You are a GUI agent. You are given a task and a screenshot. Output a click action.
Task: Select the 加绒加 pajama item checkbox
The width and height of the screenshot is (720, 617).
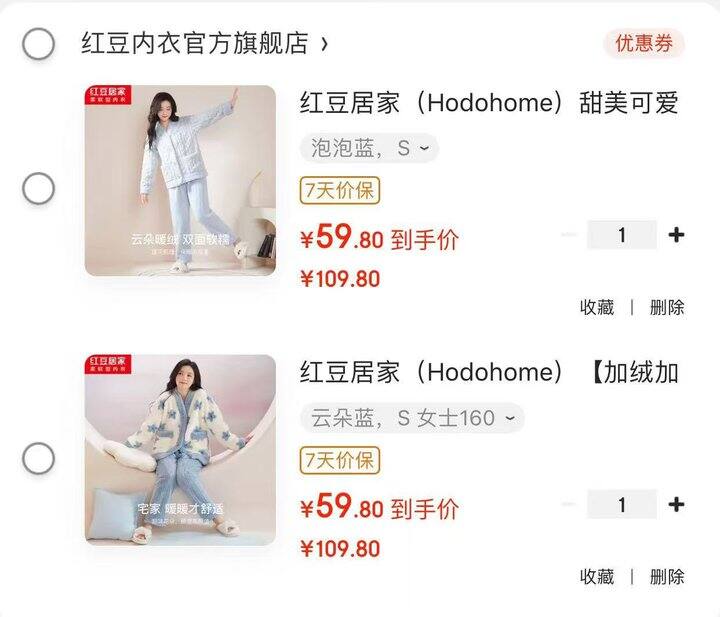39,458
